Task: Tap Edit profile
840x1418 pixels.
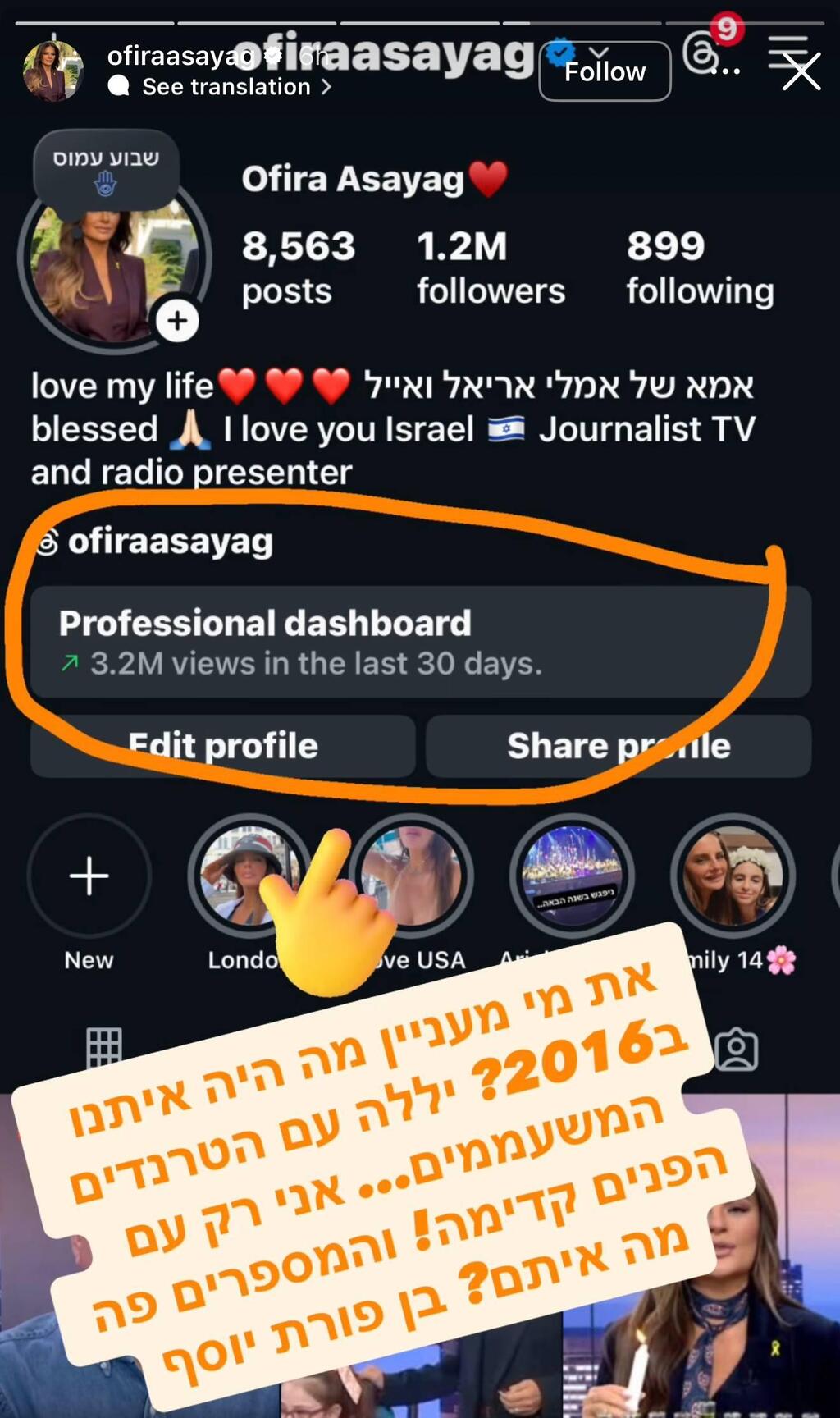Action: tap(222, 745)
